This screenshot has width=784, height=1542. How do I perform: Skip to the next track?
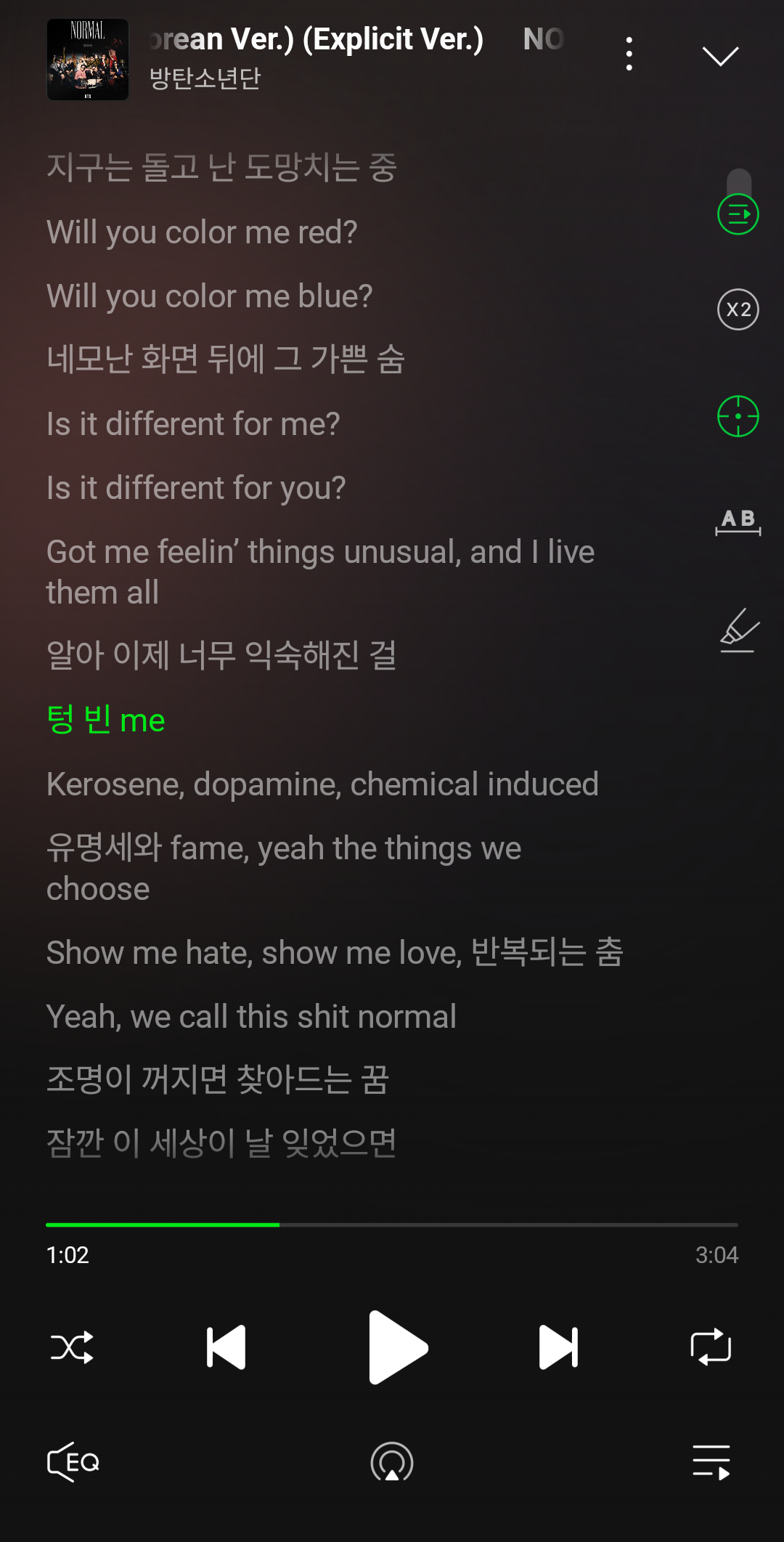click(x=558, y=1347)
